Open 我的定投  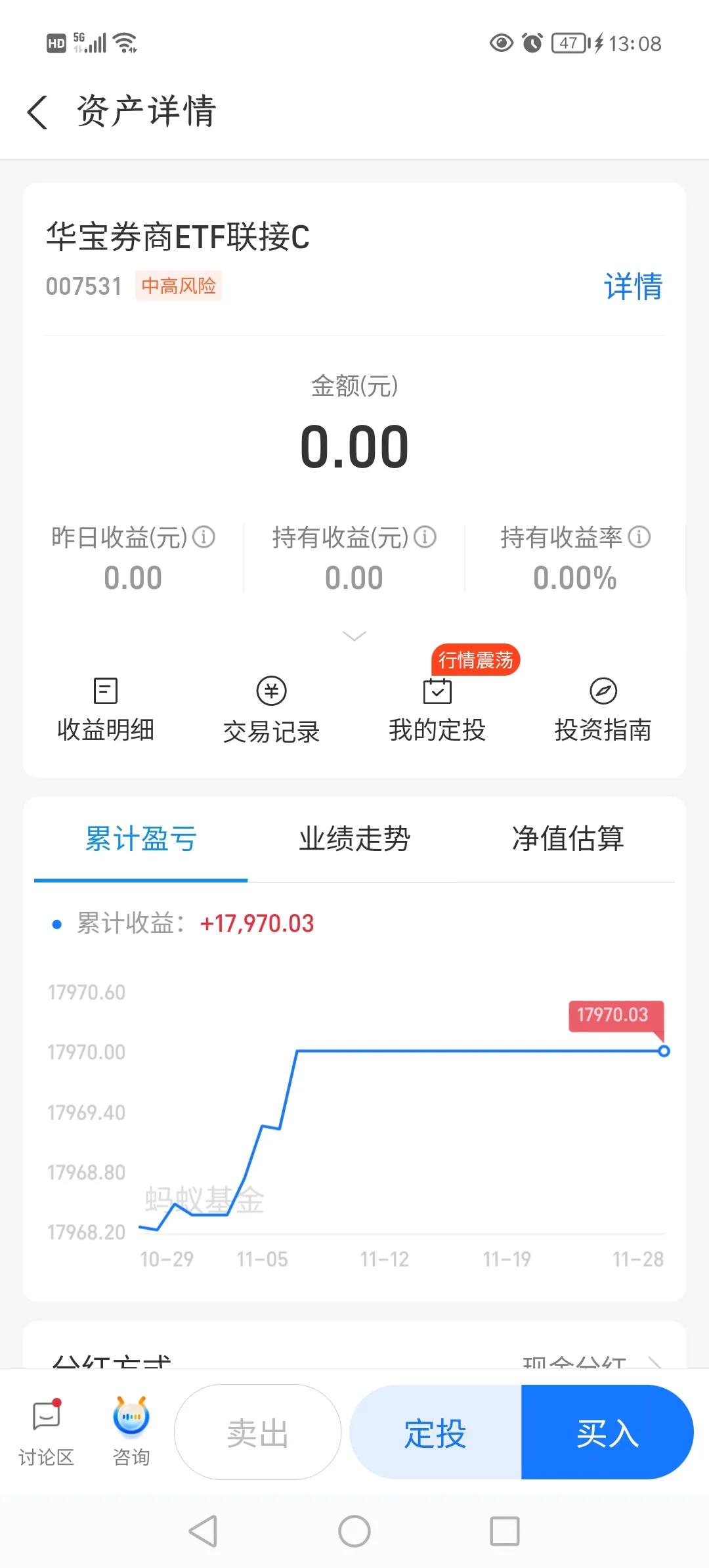click(437, 710)
